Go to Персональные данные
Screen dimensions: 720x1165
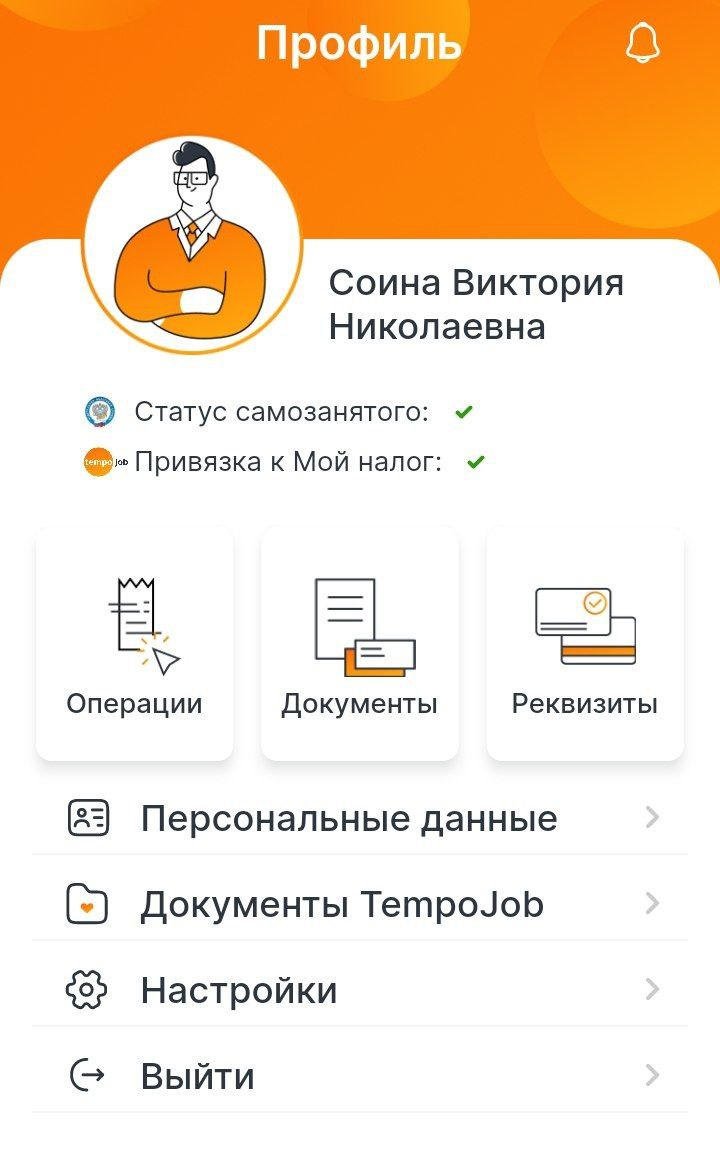pos(360,818)
